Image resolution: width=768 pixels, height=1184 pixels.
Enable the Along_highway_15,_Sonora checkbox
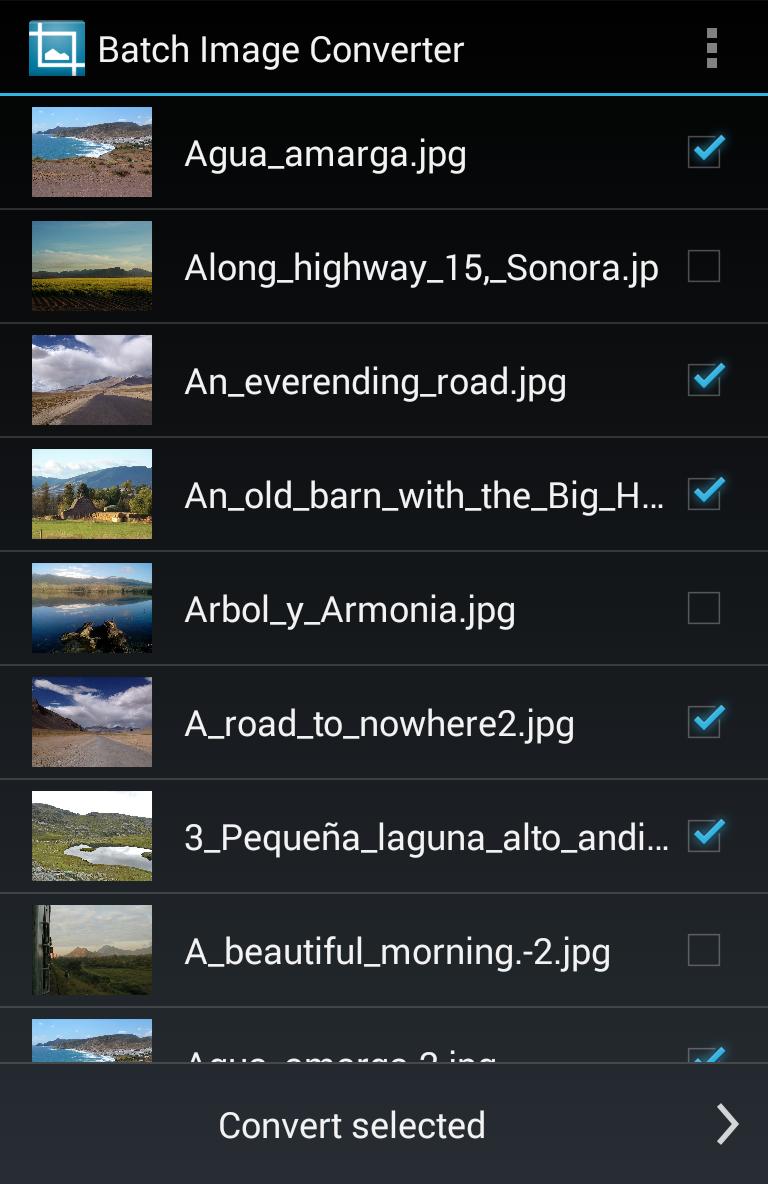705,266
